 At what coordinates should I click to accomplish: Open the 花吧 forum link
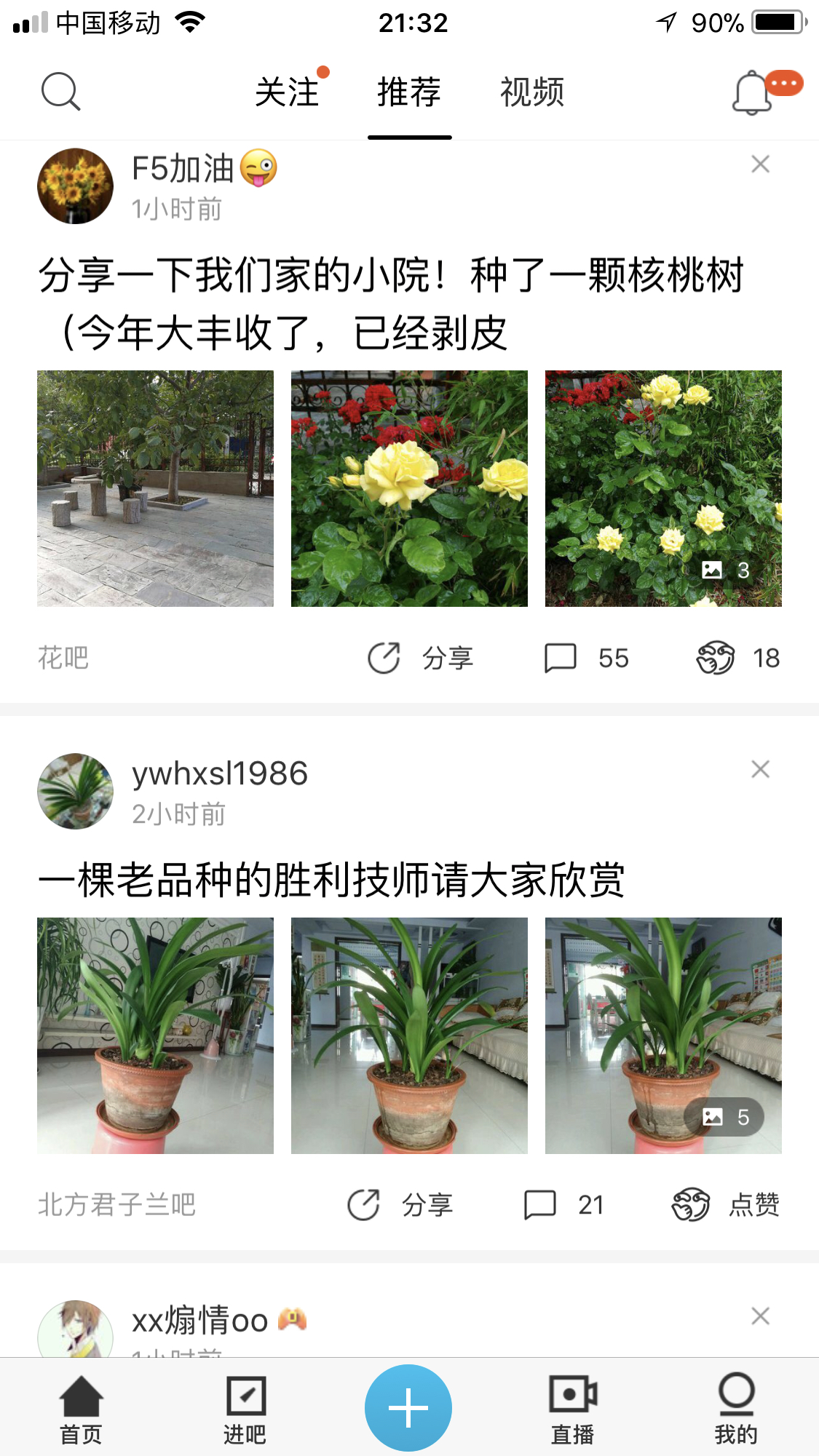(x=63, y=658)
